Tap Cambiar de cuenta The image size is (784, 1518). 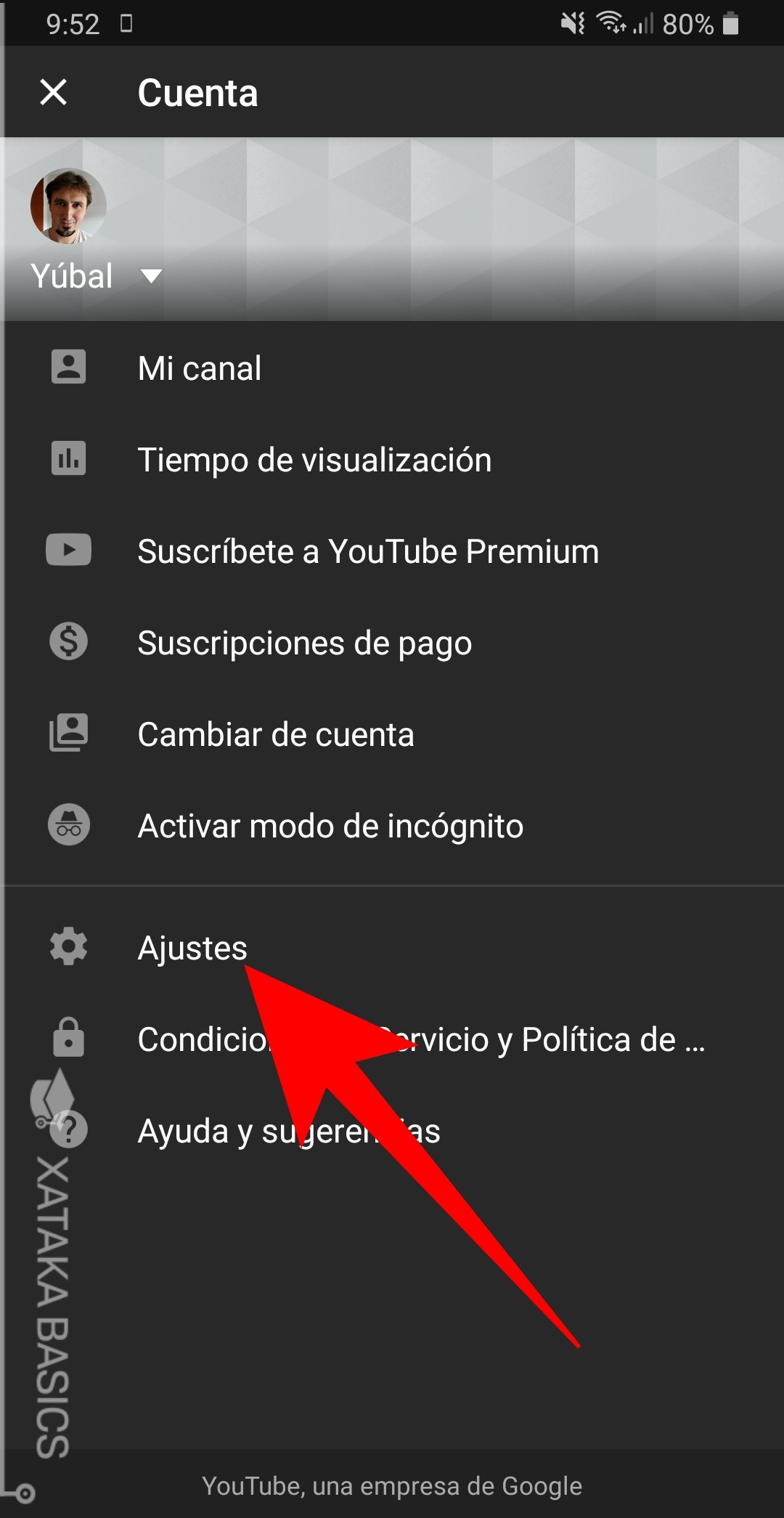pyautogui.click(x=276, y=734)
